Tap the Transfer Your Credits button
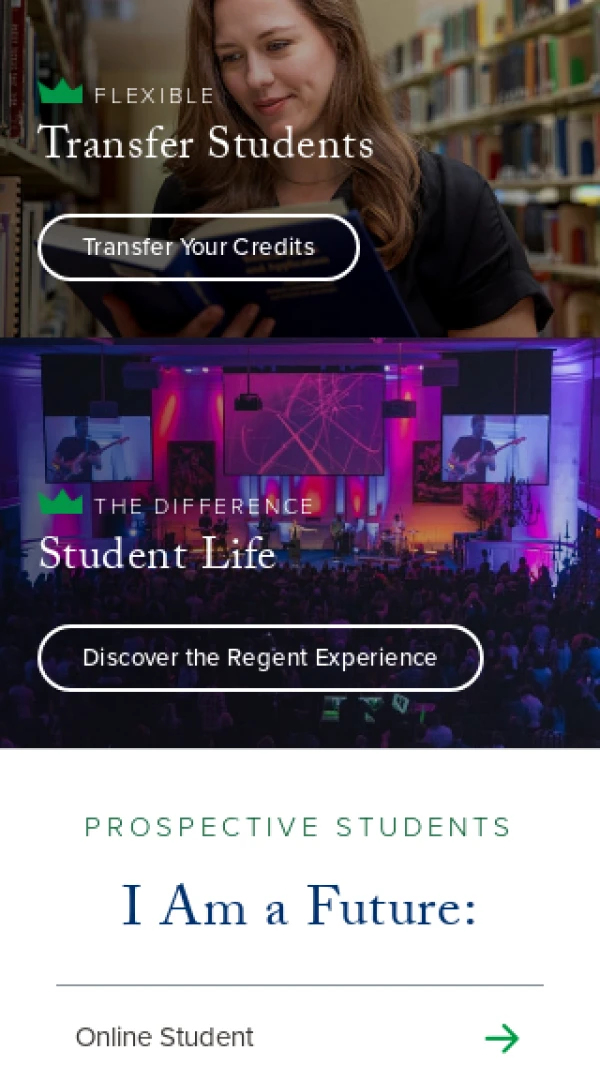This screenshot has height=1065, width=600. point(198,247)
